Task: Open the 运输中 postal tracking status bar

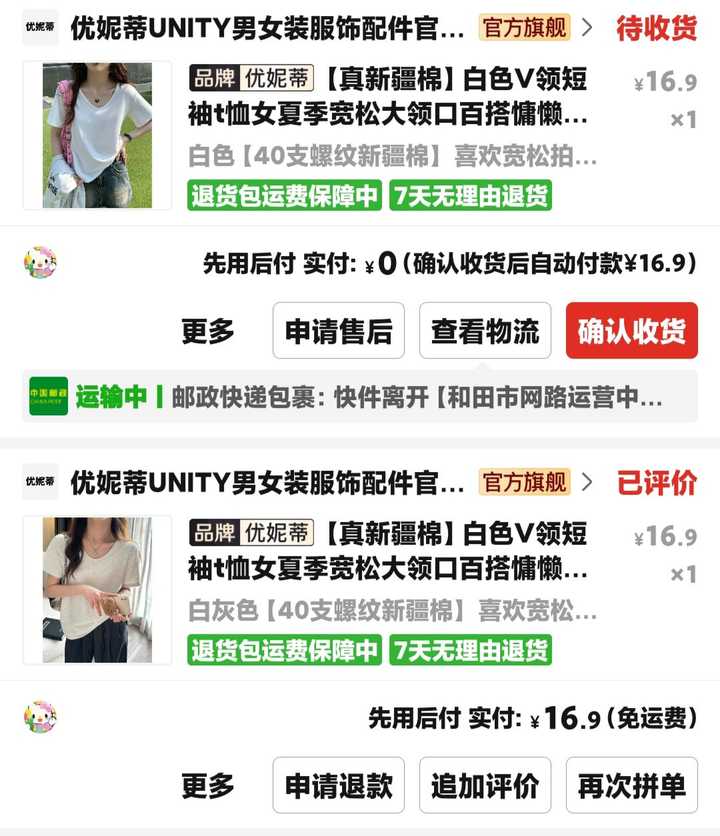Action: click(360, 396)
